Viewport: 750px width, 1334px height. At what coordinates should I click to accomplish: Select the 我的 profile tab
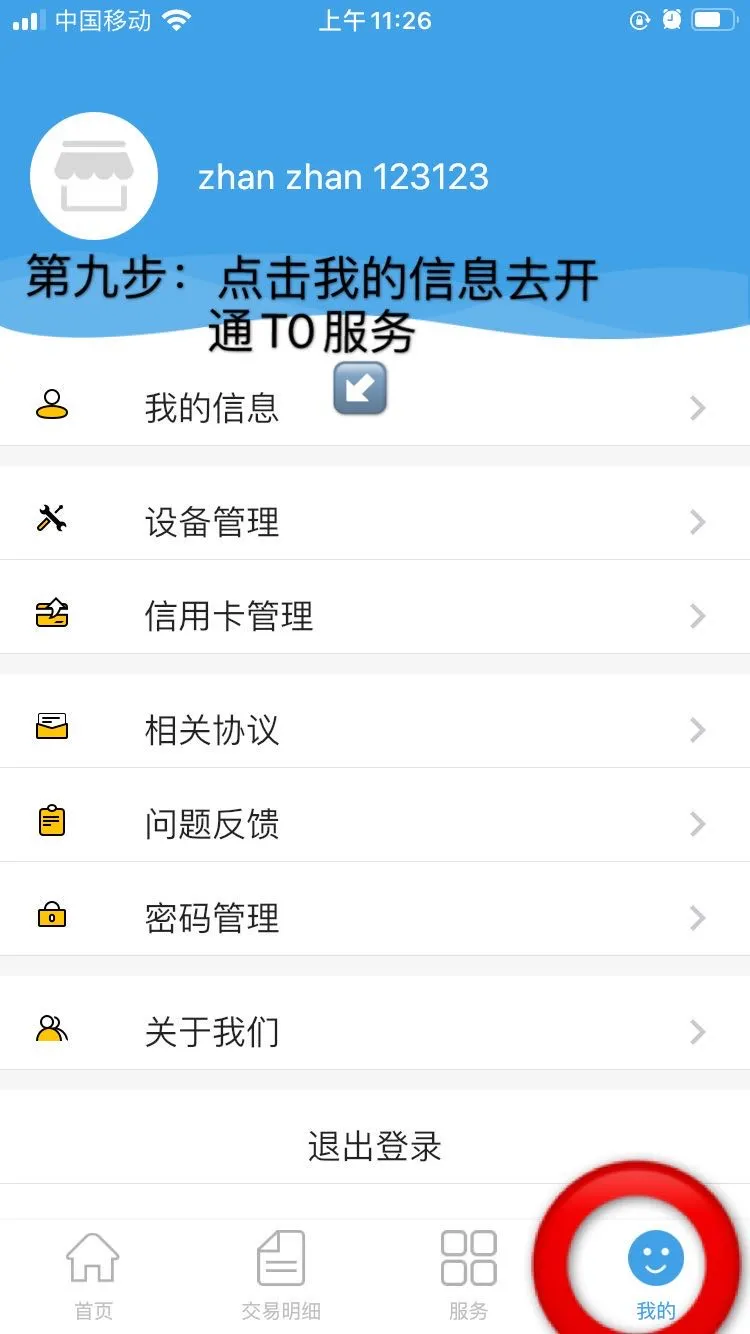[x=656, y=1275]
